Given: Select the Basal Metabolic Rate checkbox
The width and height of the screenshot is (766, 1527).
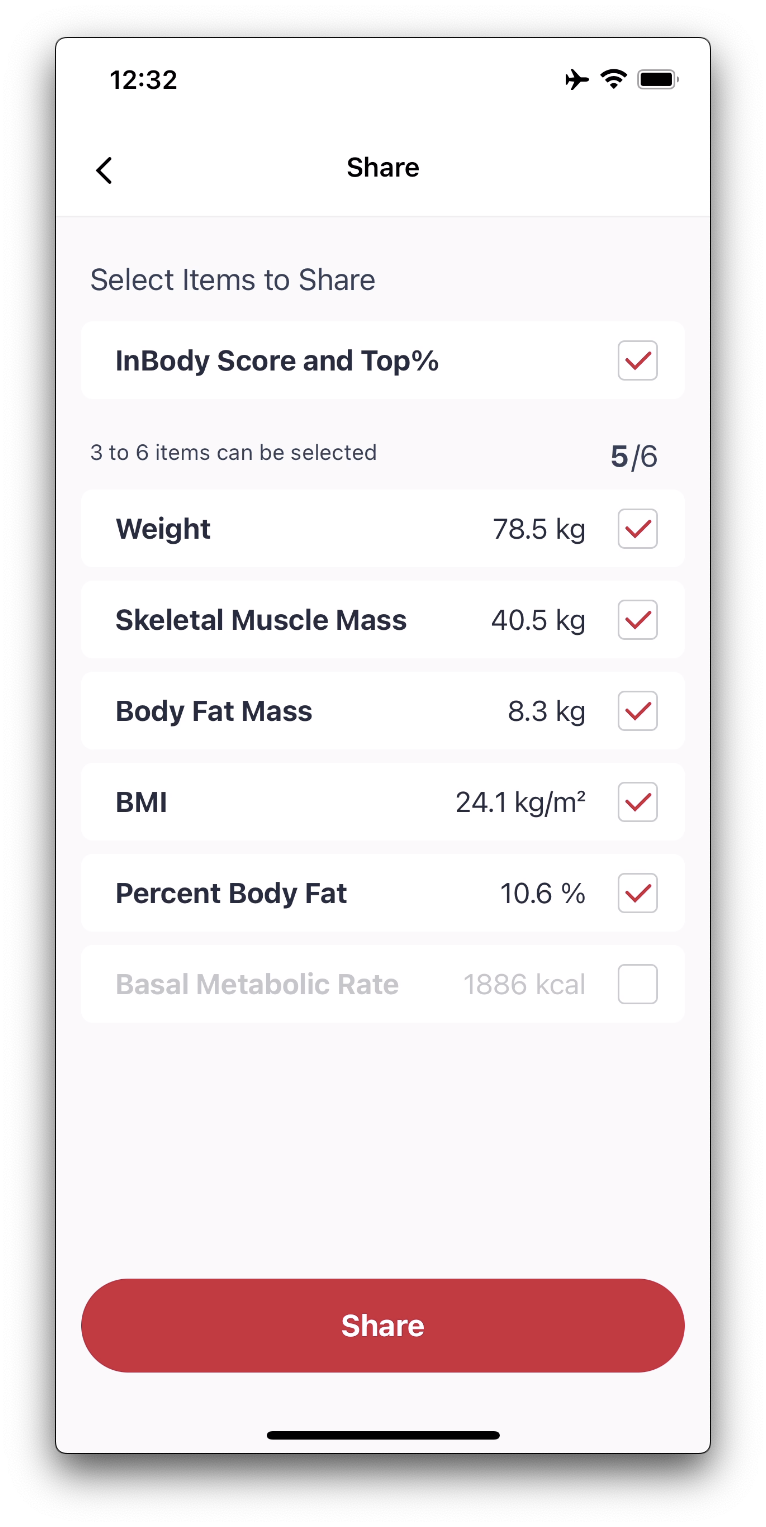Looking at the screenshot, I should [x=638, y=984].
